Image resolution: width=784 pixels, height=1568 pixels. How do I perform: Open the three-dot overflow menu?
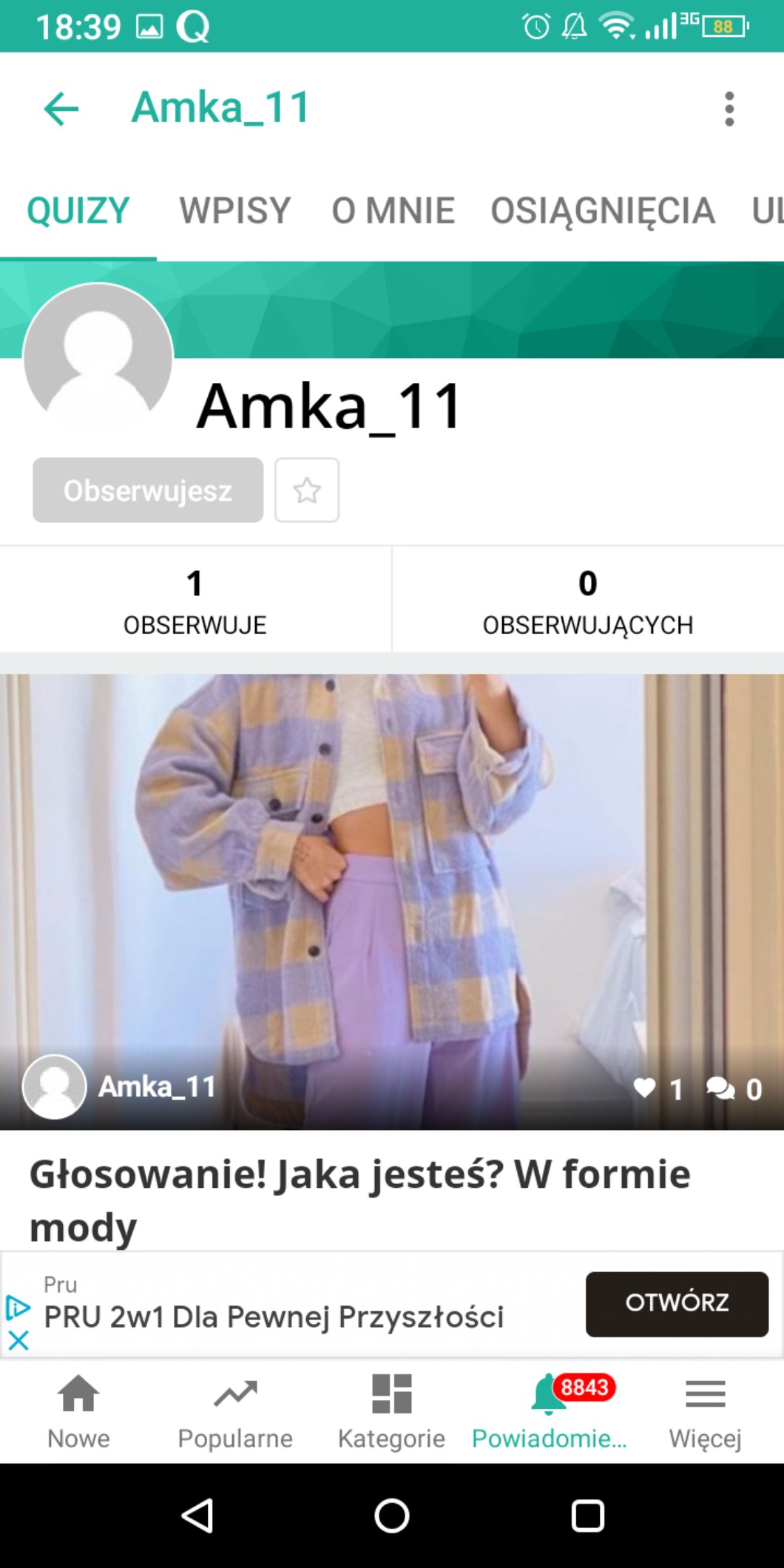729,109
